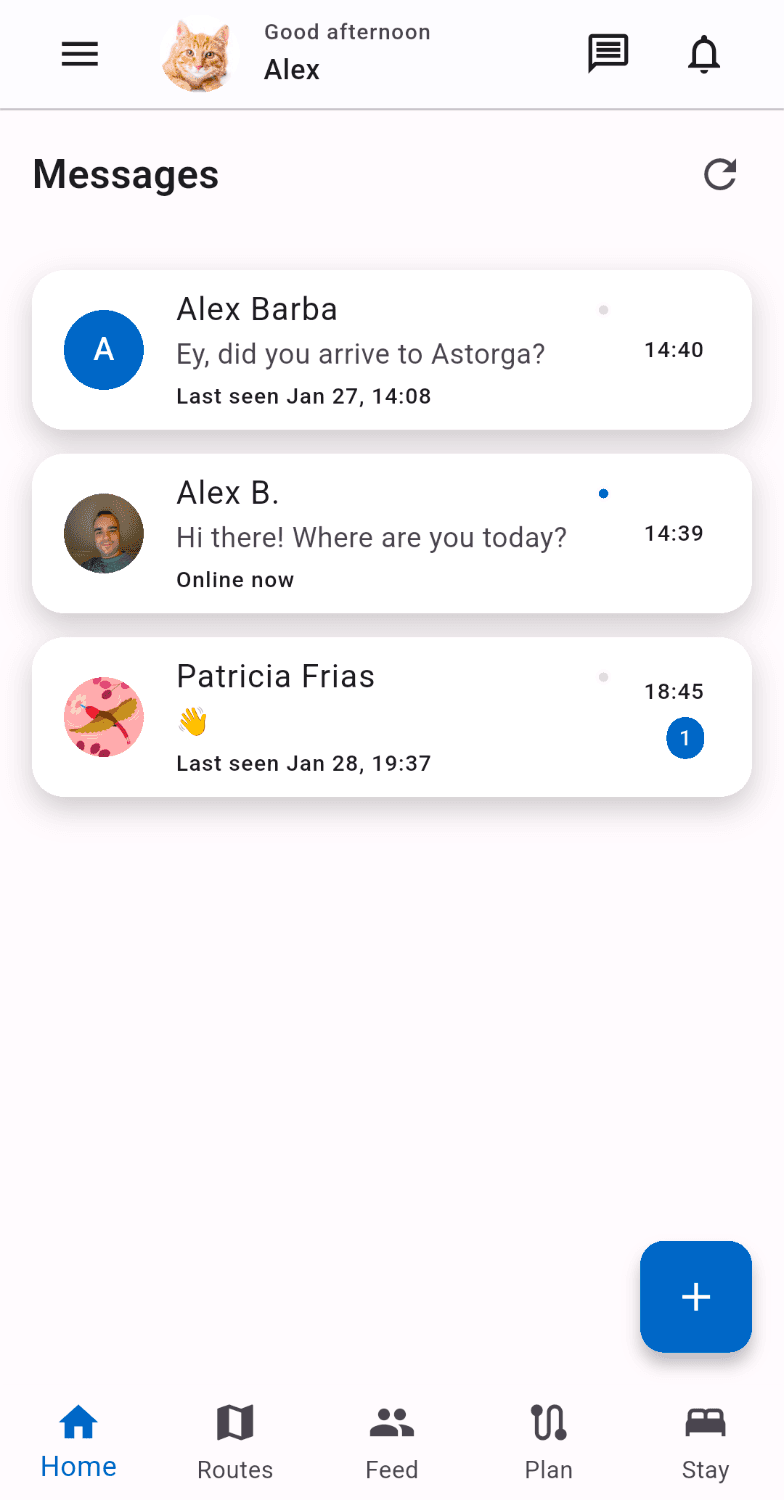
Task: Tap Alex's cat profile avatar
Action: 197,55
